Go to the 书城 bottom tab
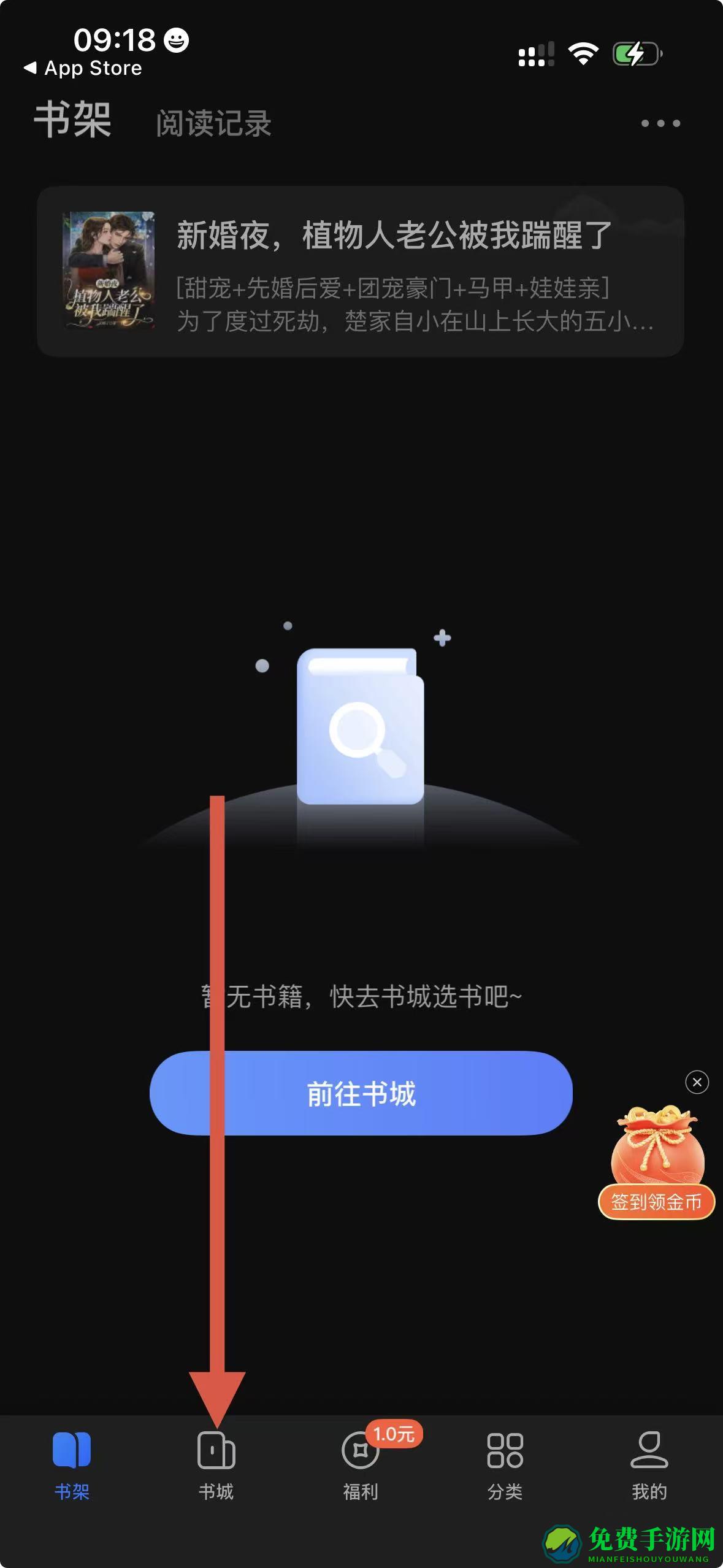Viewport: 723px width, 1568px height. (x=216, y=1464)
